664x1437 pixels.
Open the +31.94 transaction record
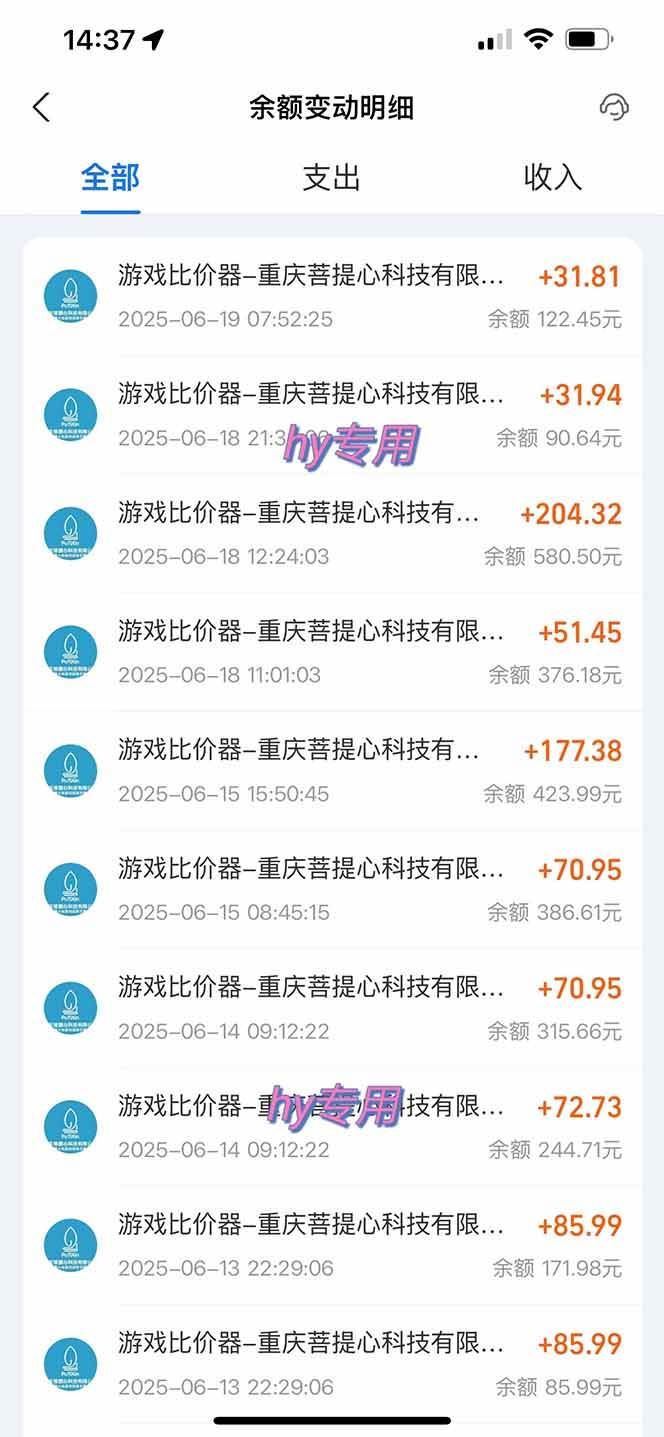click(x=332, y=415)
